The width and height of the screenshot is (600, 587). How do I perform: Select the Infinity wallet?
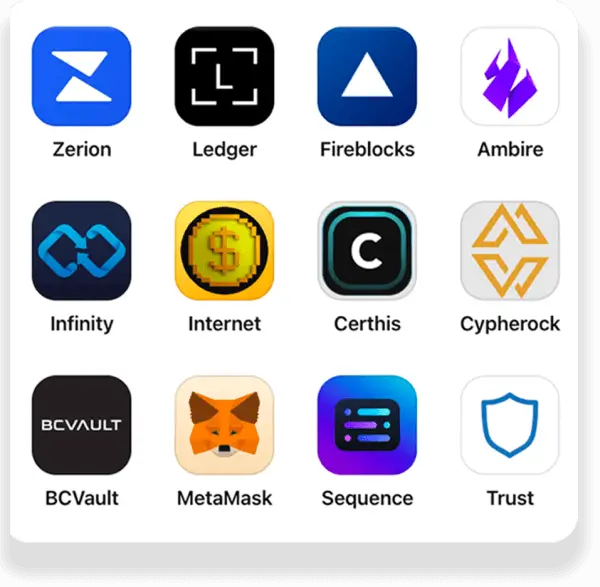coord(81,251)
